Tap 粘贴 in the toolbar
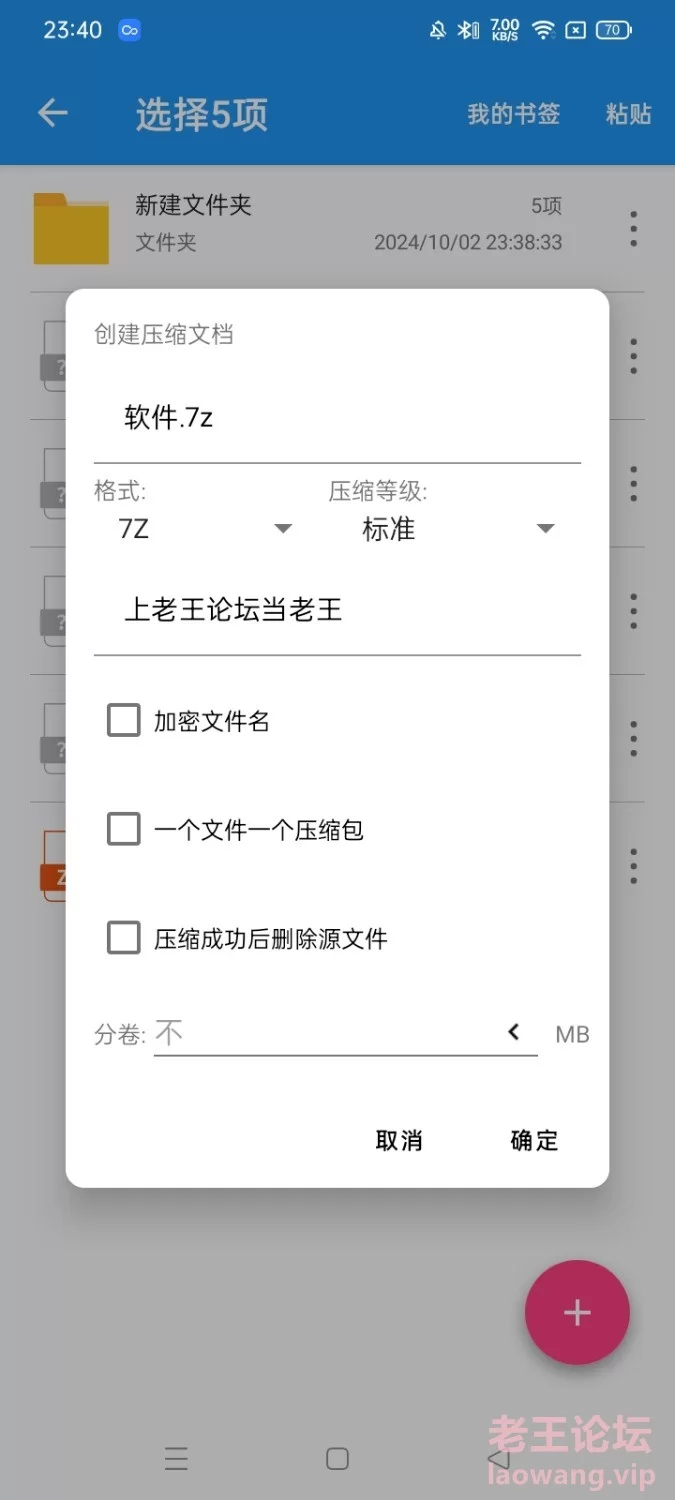 [x=628, y=114]
